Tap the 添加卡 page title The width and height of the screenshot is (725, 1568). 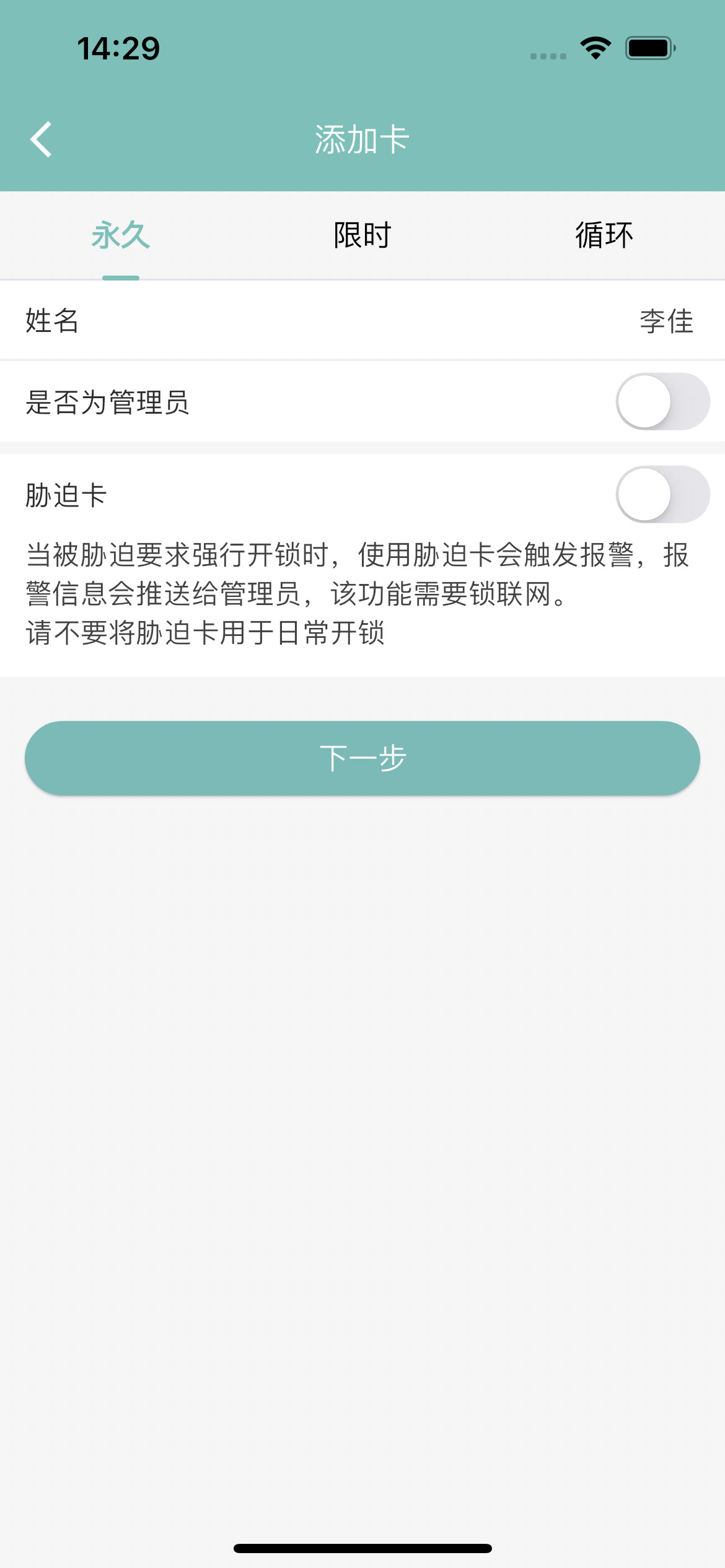pyautogui.click(x=362, y=139)
